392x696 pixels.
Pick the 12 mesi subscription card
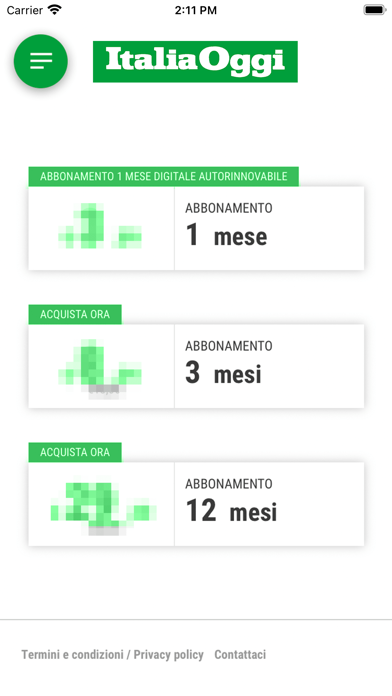pos(196,504)
